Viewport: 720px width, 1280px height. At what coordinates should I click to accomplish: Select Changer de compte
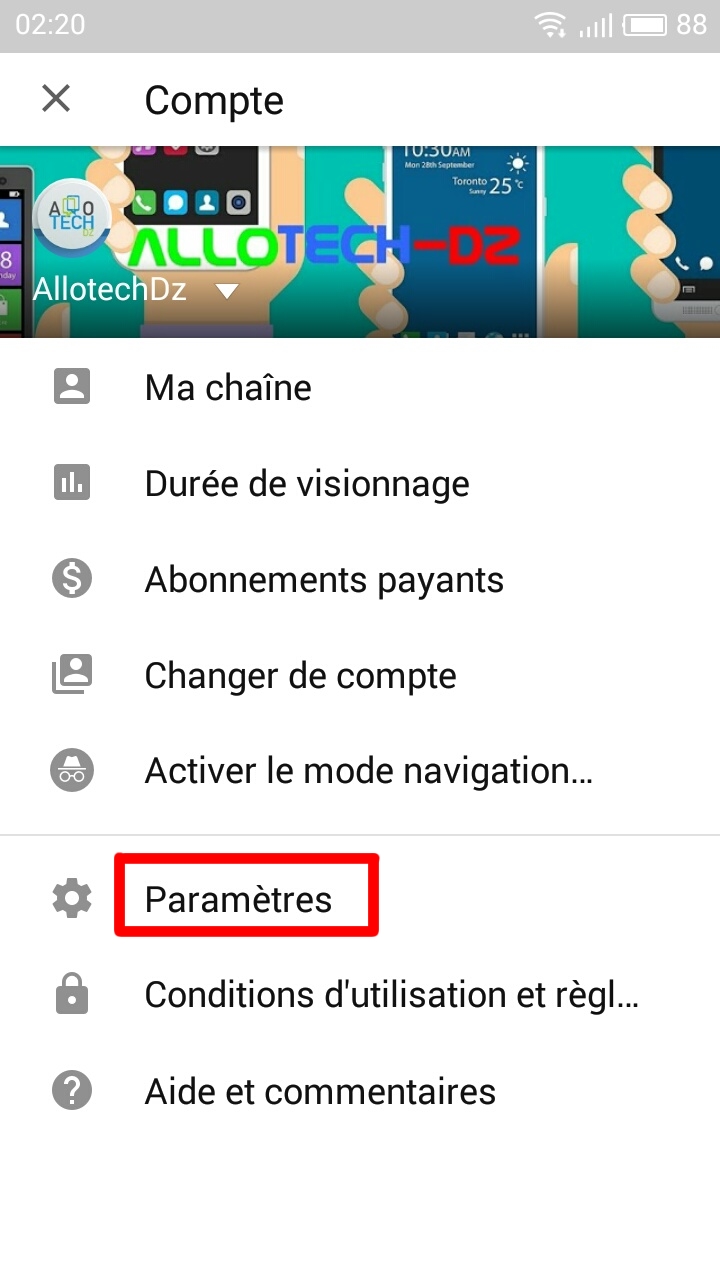point(300,676)
